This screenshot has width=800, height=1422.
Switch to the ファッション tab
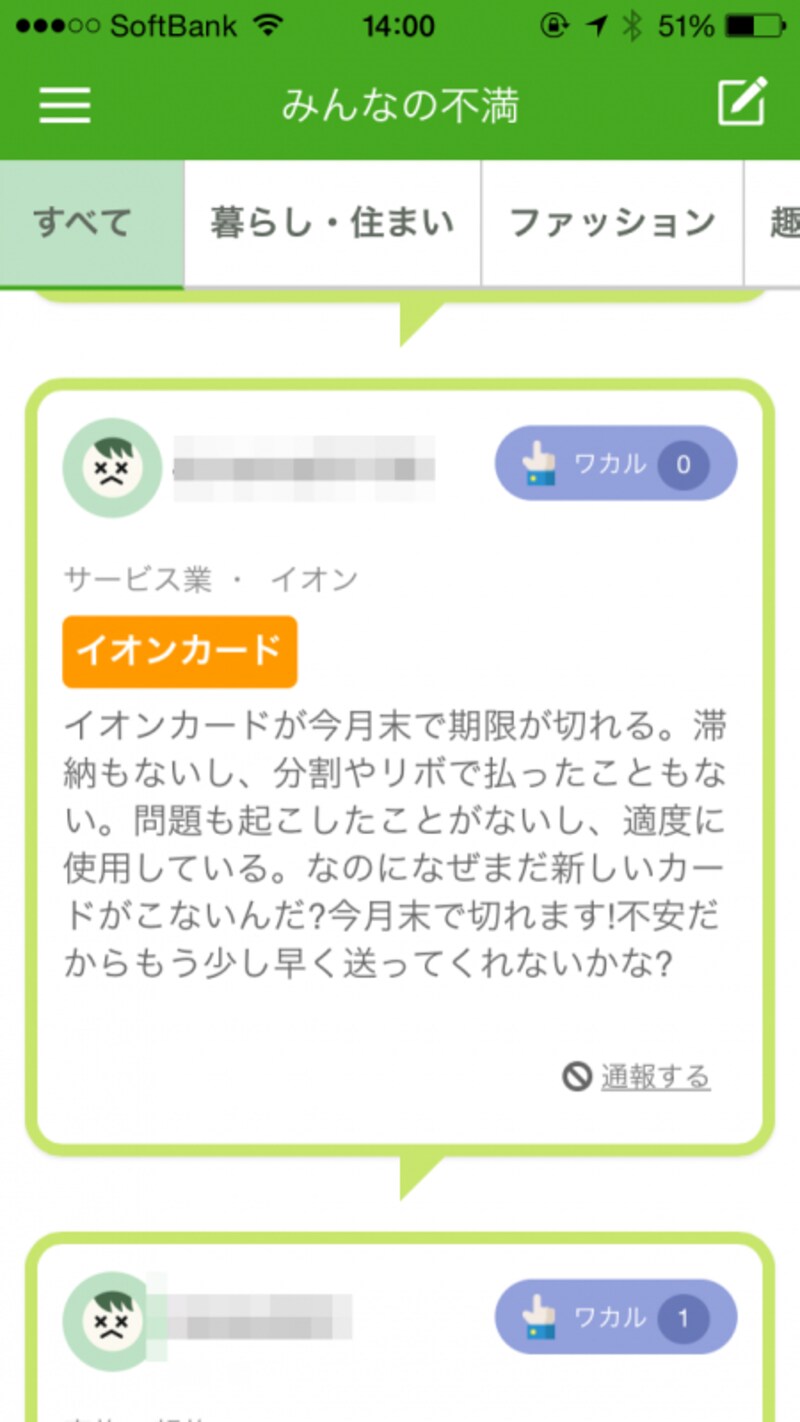612,222
